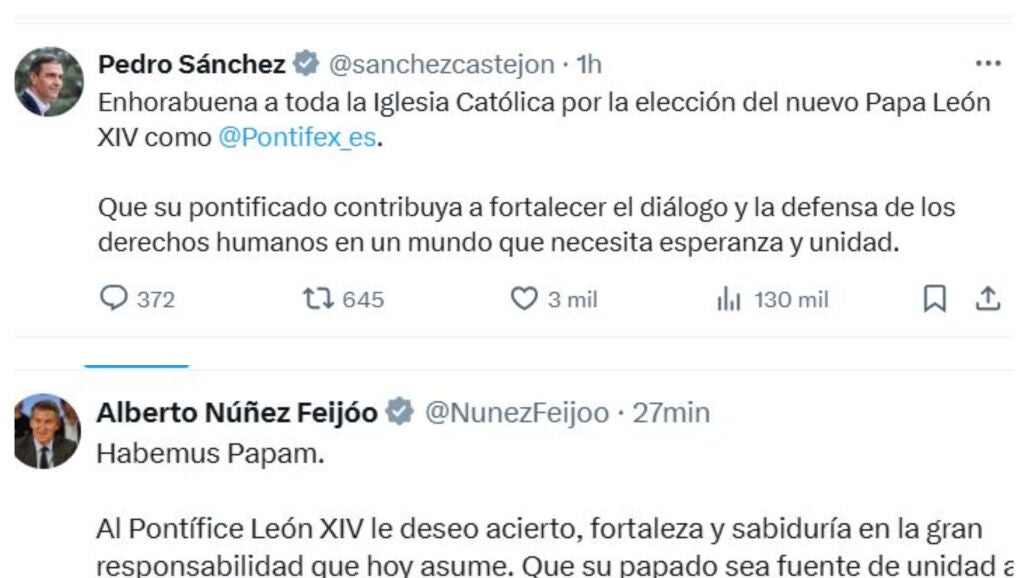1028x578 pixels.
Task: View analytics of Pedro Sánchez's tweet
Action: pos(728,299)
